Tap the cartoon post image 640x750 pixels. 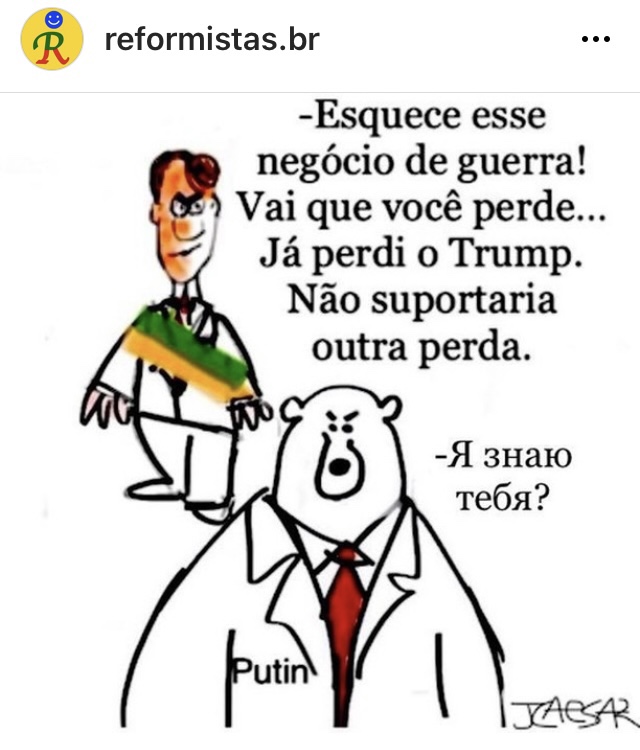click(320, 420)
